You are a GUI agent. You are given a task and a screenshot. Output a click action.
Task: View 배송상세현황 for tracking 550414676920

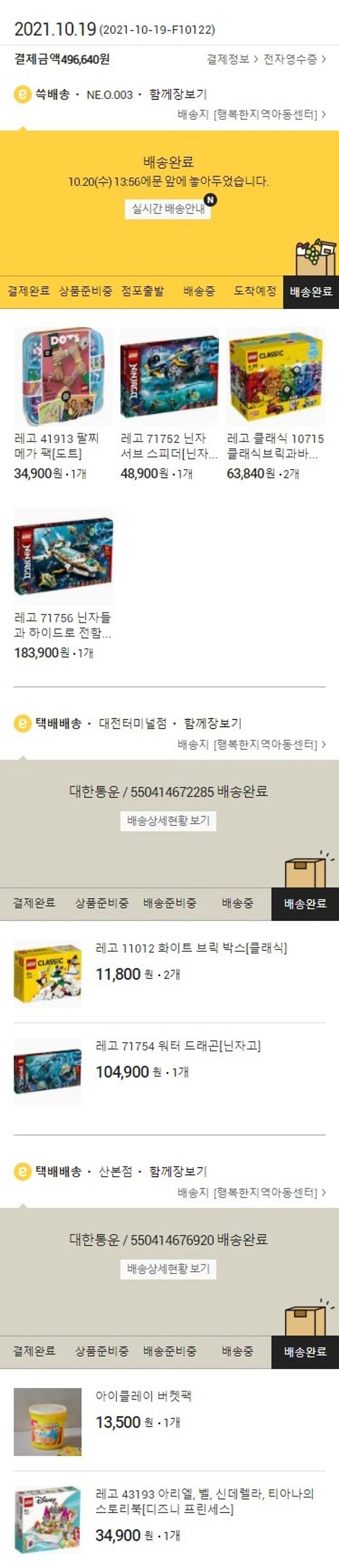[168, 1268]
